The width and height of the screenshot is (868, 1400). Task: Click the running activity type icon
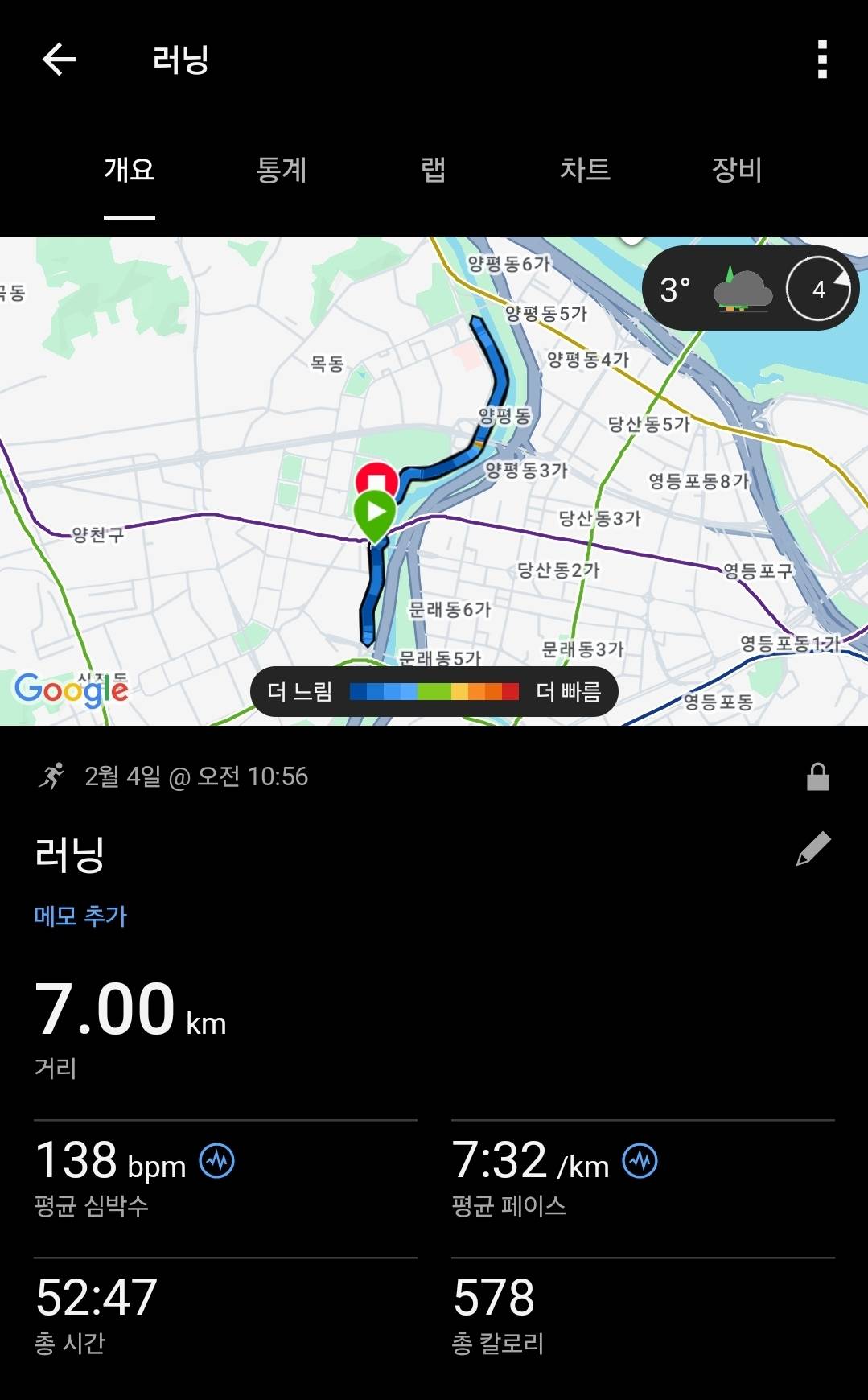51,775
